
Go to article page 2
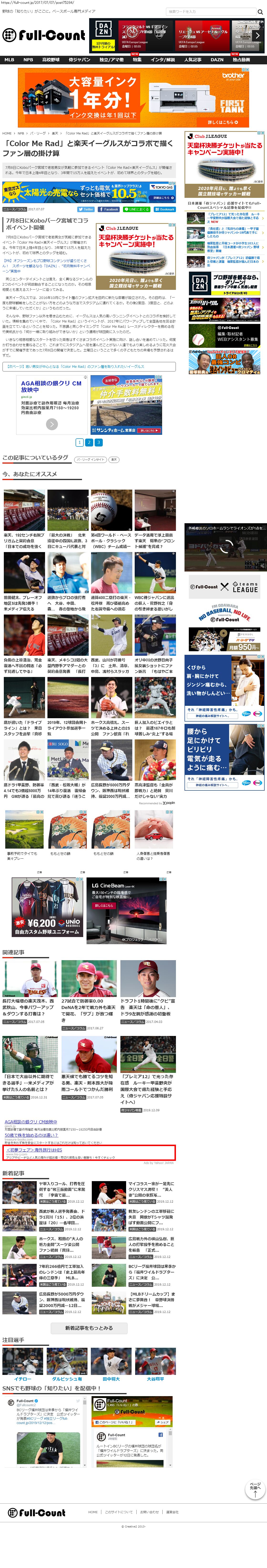[x=89, y=442]
